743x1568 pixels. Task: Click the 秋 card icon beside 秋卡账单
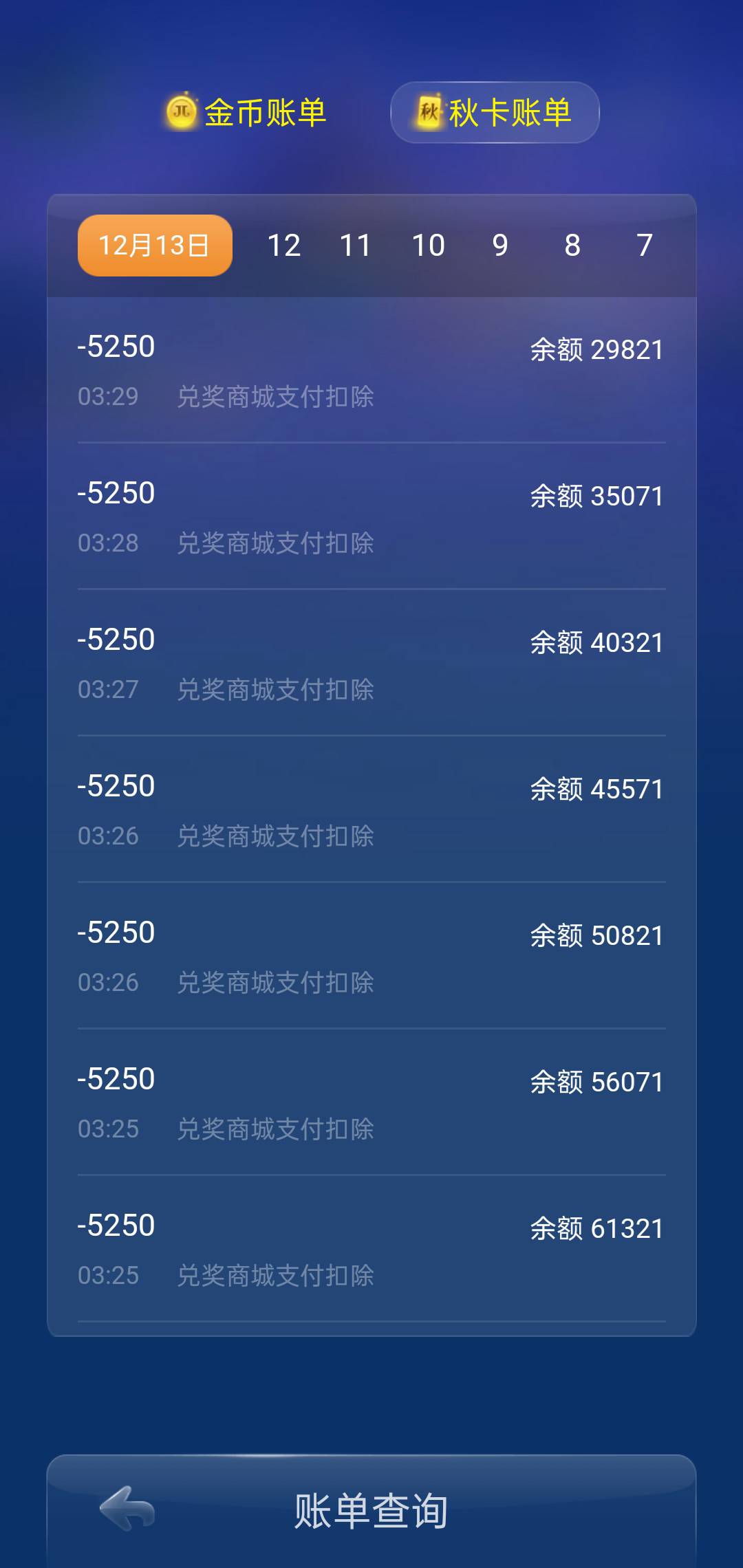(x=429, y=112)
